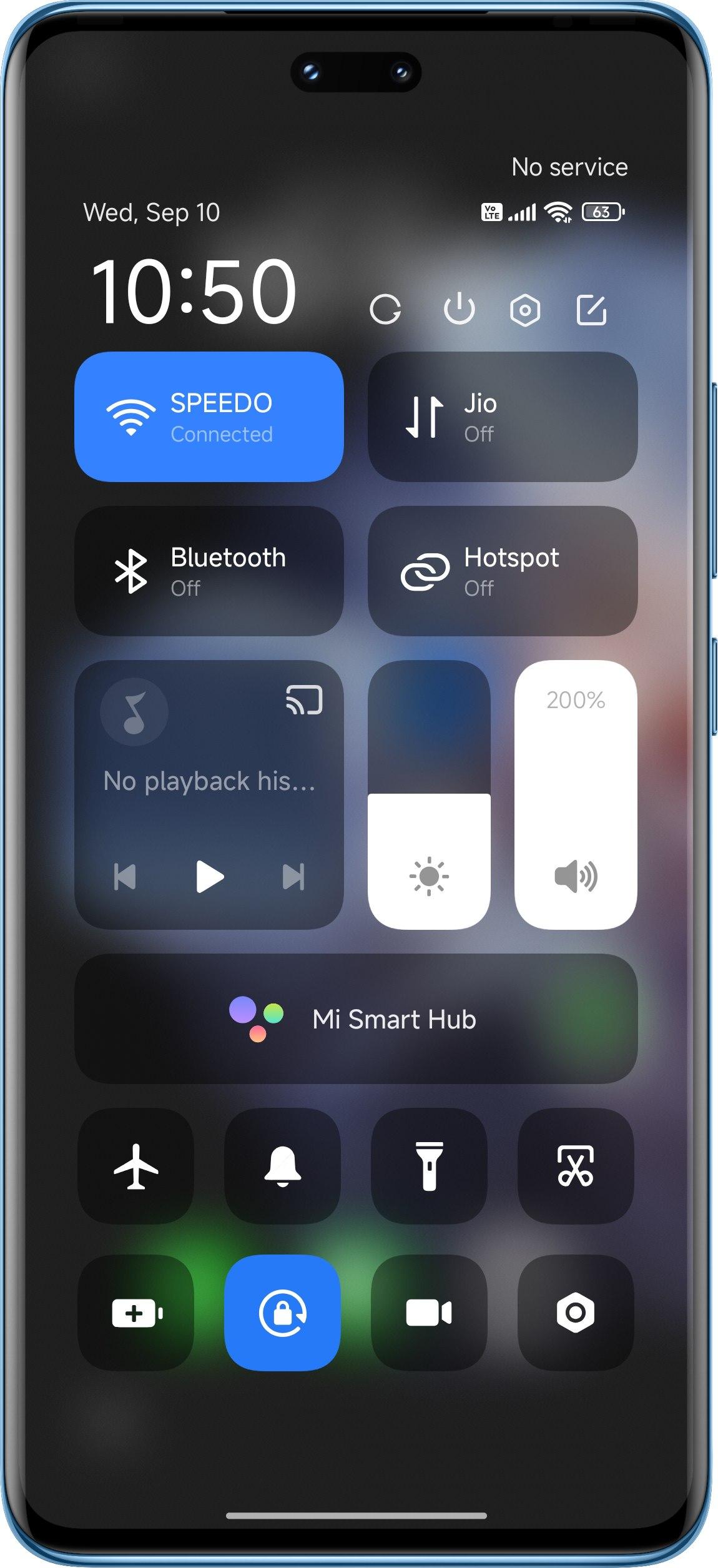Viewport: 718px width, 1568px height.
Task: Disable the rotation lock tile
Action: [x=282, y=1313]
